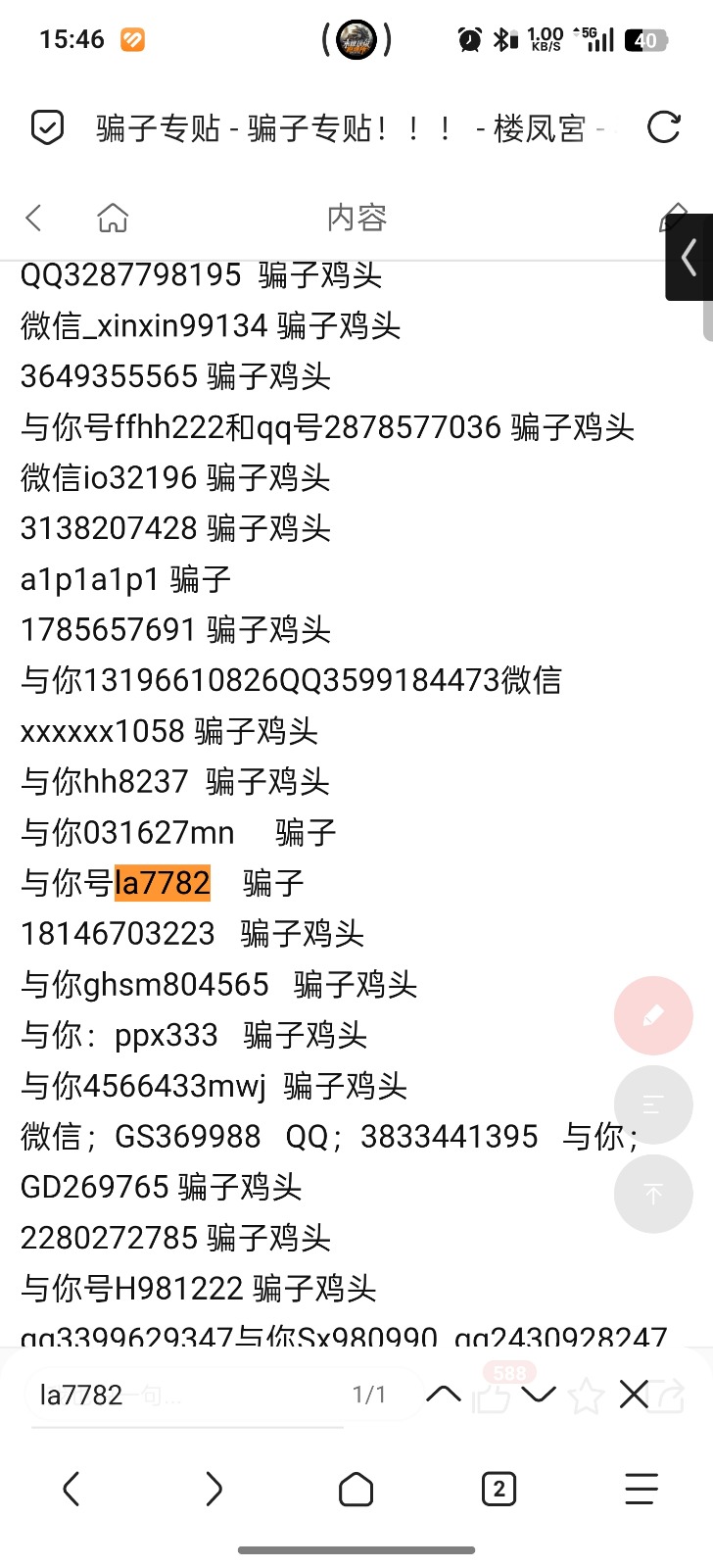The height and width of the screenshot is (1568, 713).
Task: Go home via the house icon
Action: click(x=112, y=218)
